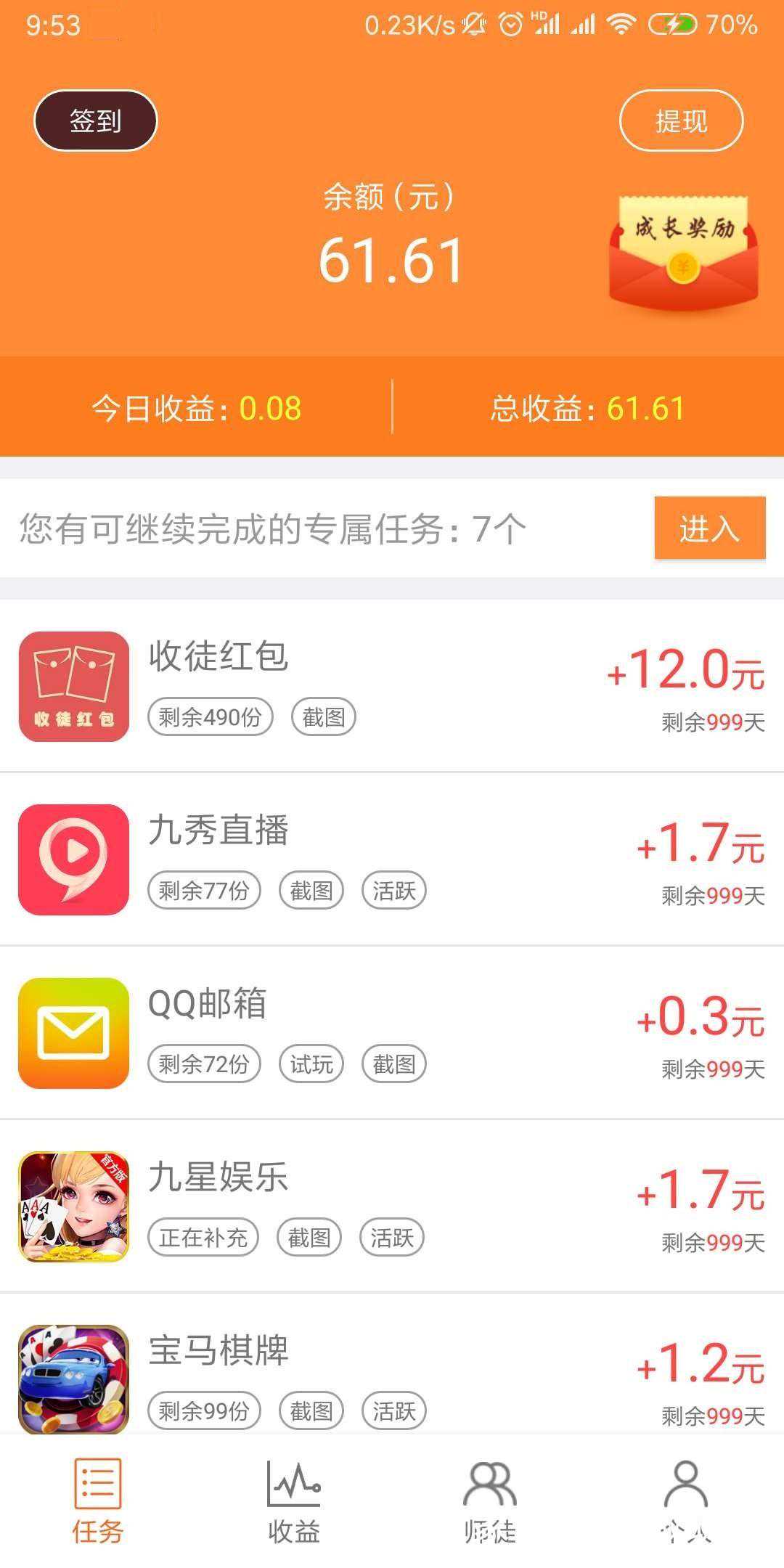784x1568 pixels.
Task: Open the 收徒红包 task
Action: pyautogui.click(x=392, y=685)
